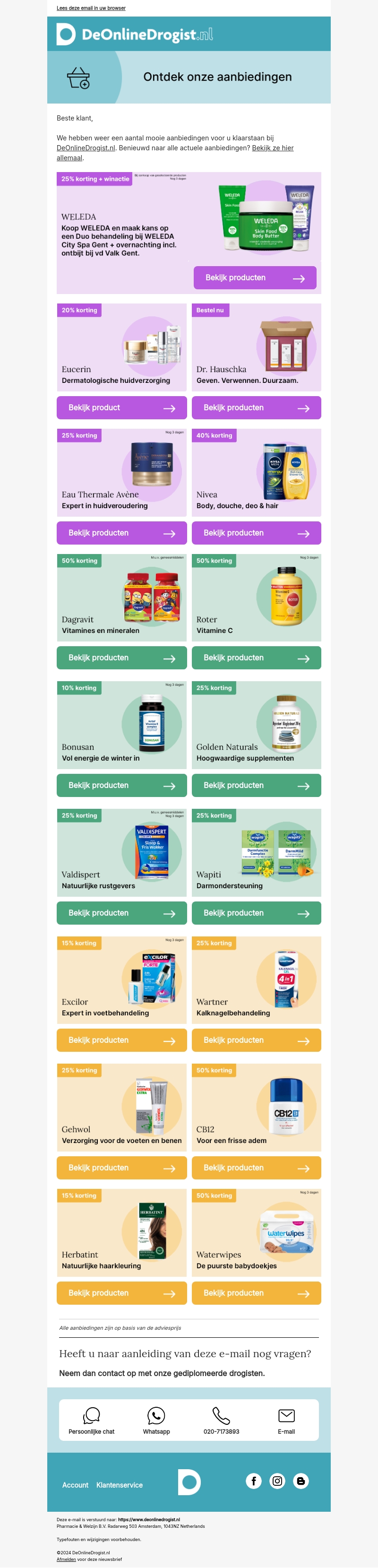The width and height of the screenshot is (378, 1568).
Task: Call 020-7173893
Action: pos(222,1421)
